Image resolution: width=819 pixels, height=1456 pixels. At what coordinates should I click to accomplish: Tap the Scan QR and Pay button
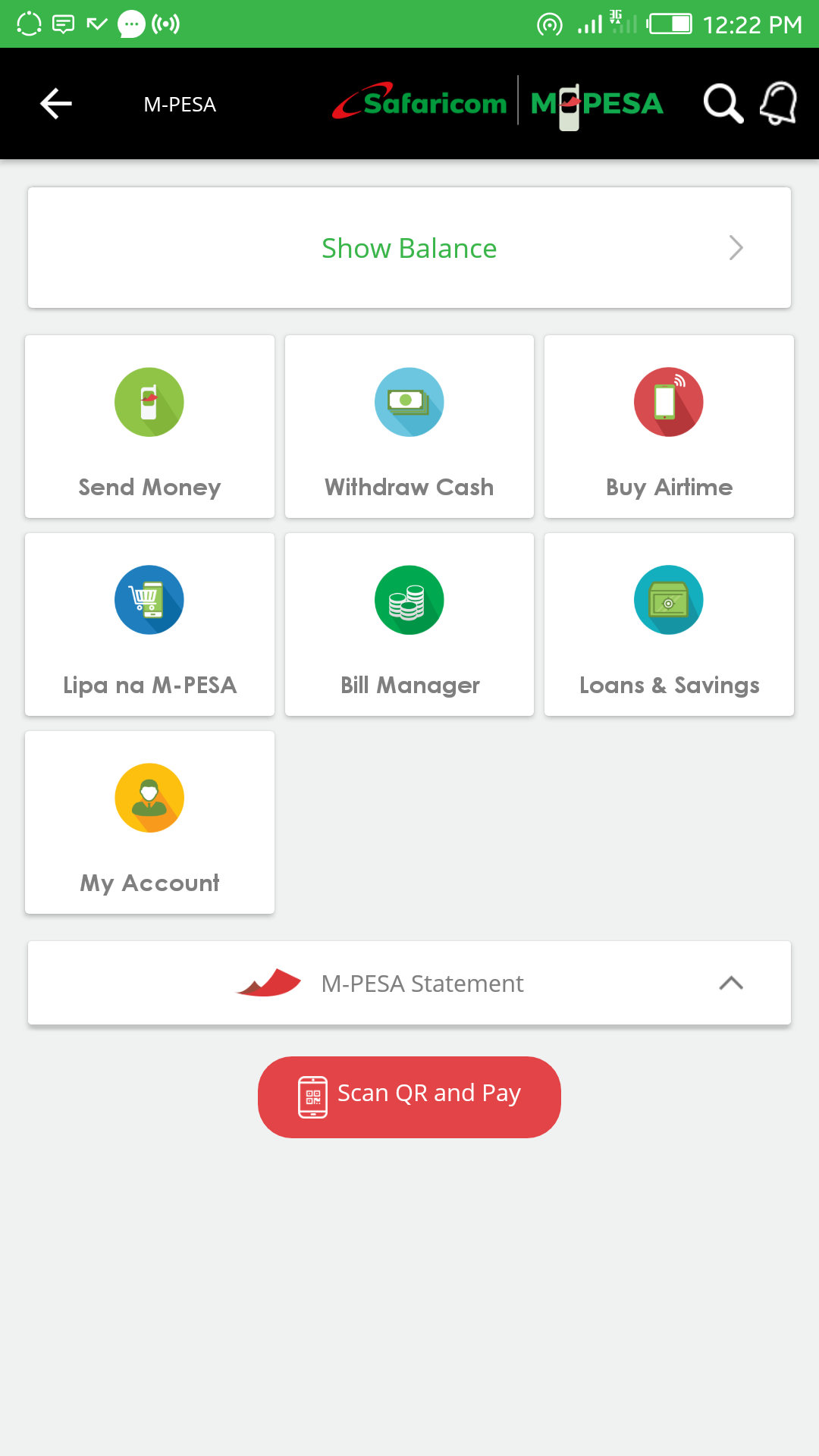coord(409,1097)
